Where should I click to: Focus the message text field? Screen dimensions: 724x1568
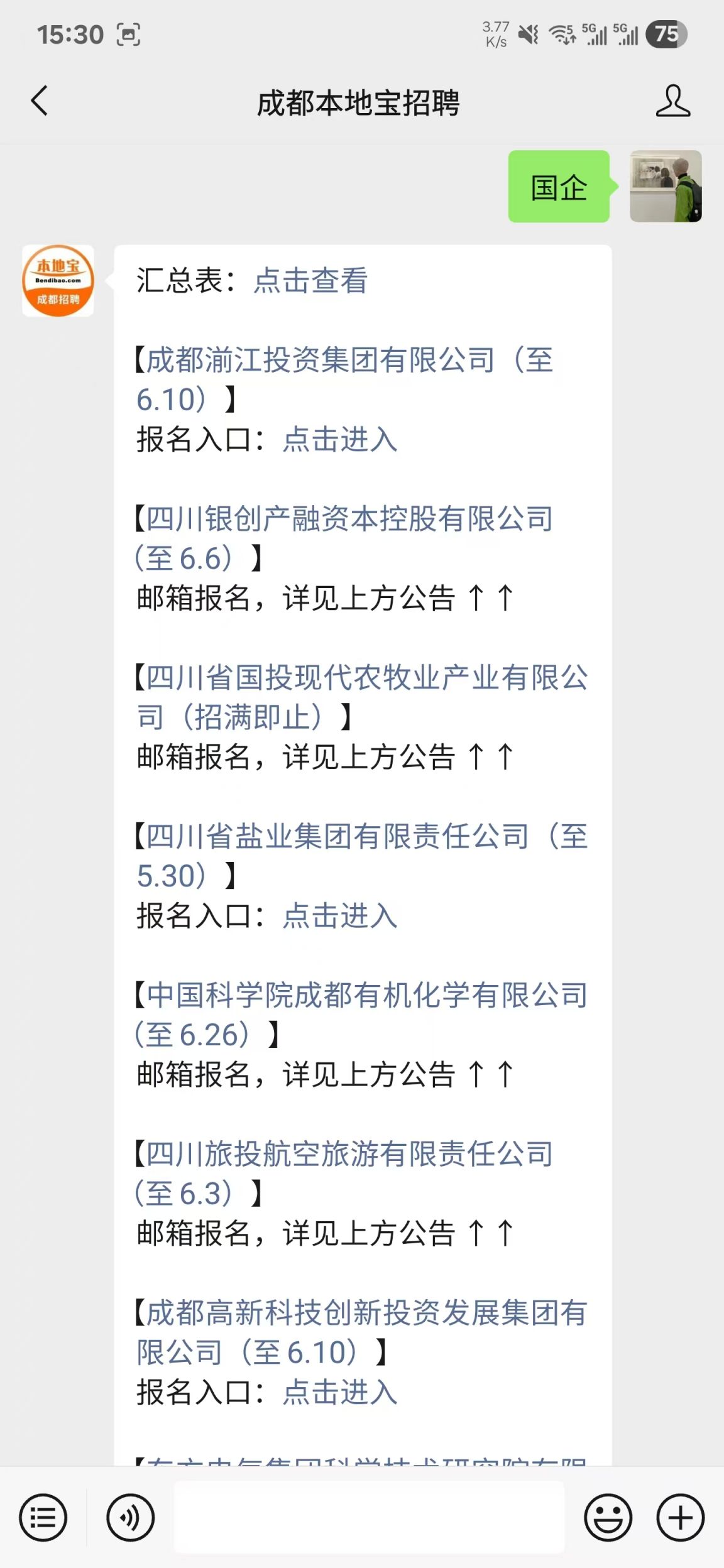click(x=369, y=1517)
